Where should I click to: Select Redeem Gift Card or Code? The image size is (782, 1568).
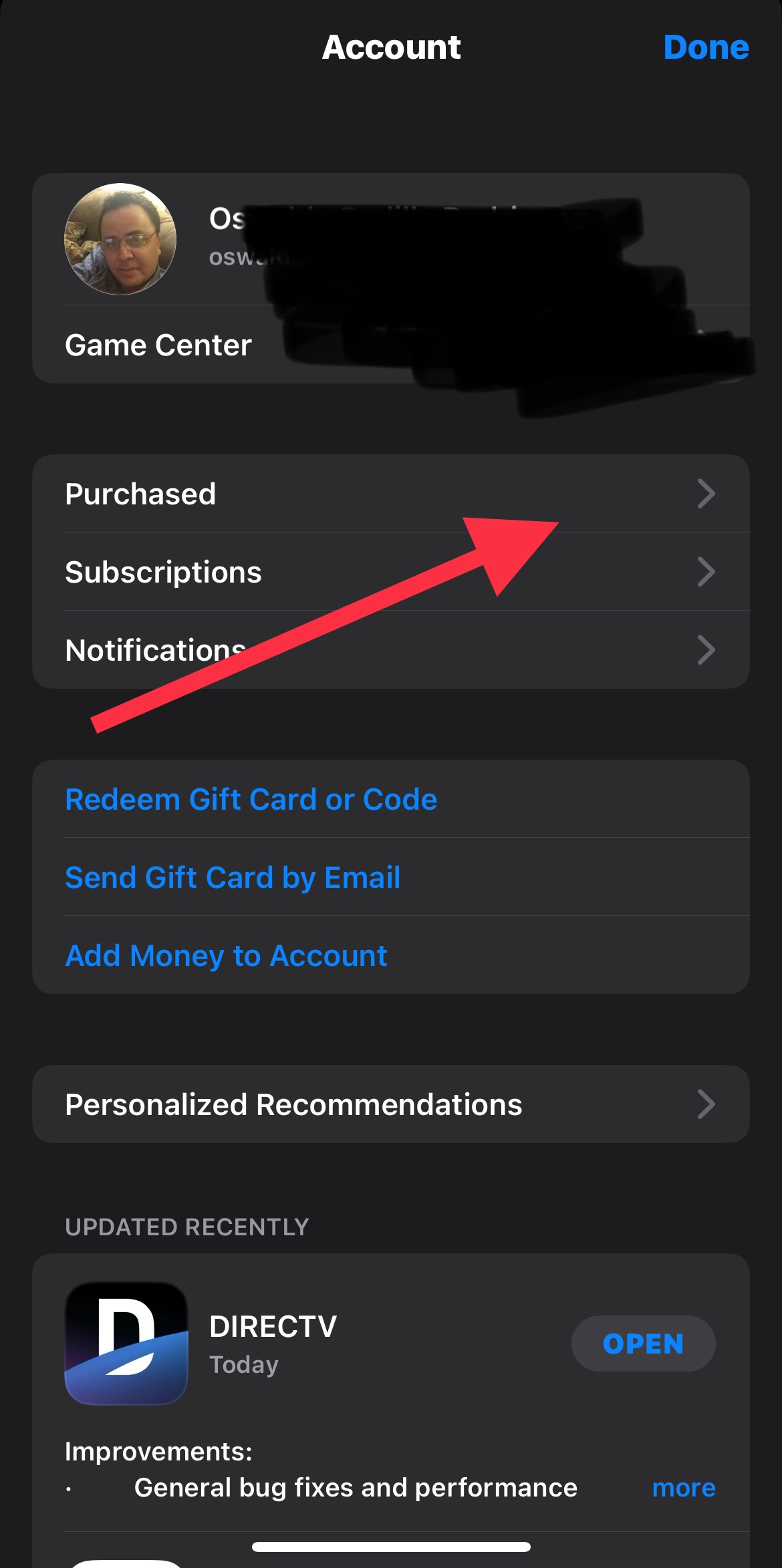391,799
